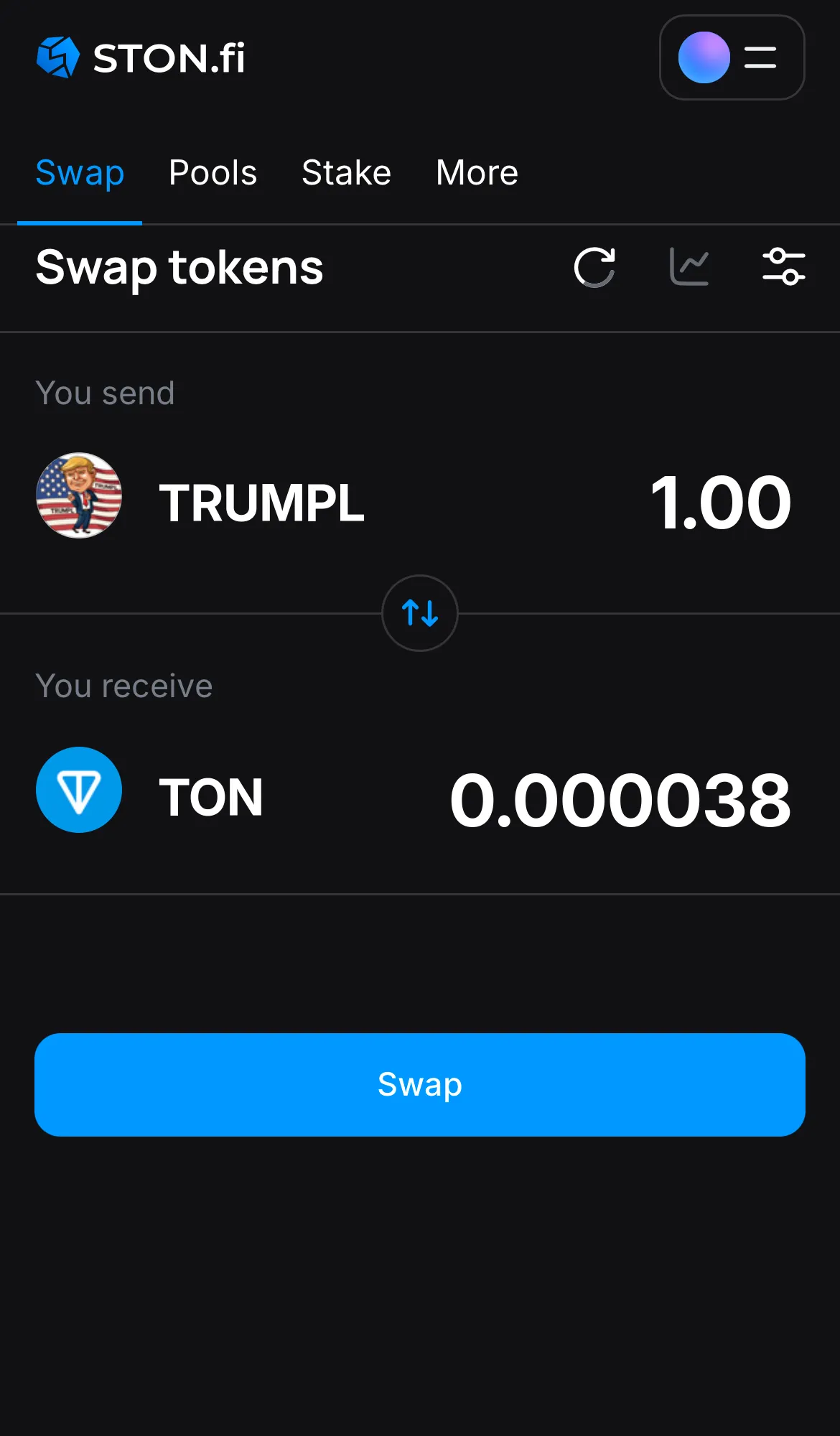The width and height of the screenshot is (840, 1436).
Task: Click the TRUMPL token logo
Action: (x=79, y=495)
